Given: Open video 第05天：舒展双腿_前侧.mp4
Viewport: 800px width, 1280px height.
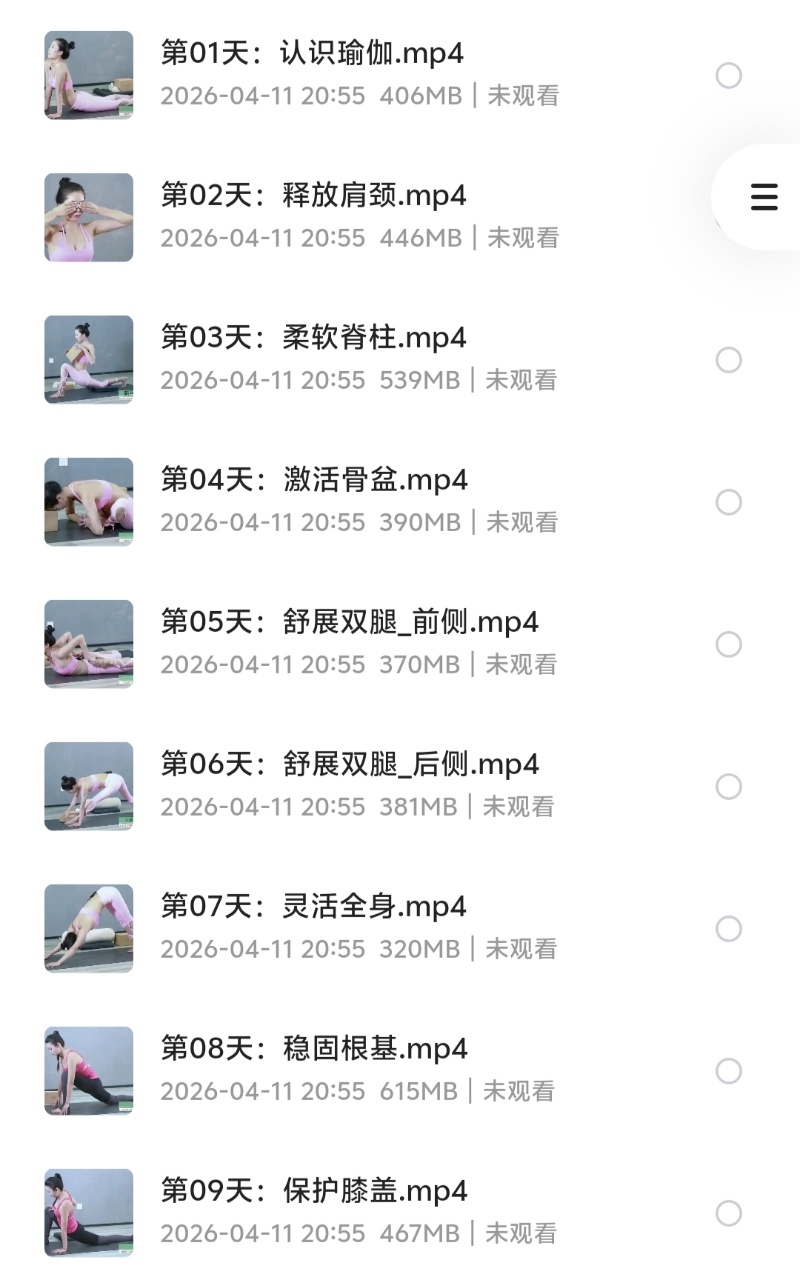Looking at the screenshot, I should coord(350,622).
